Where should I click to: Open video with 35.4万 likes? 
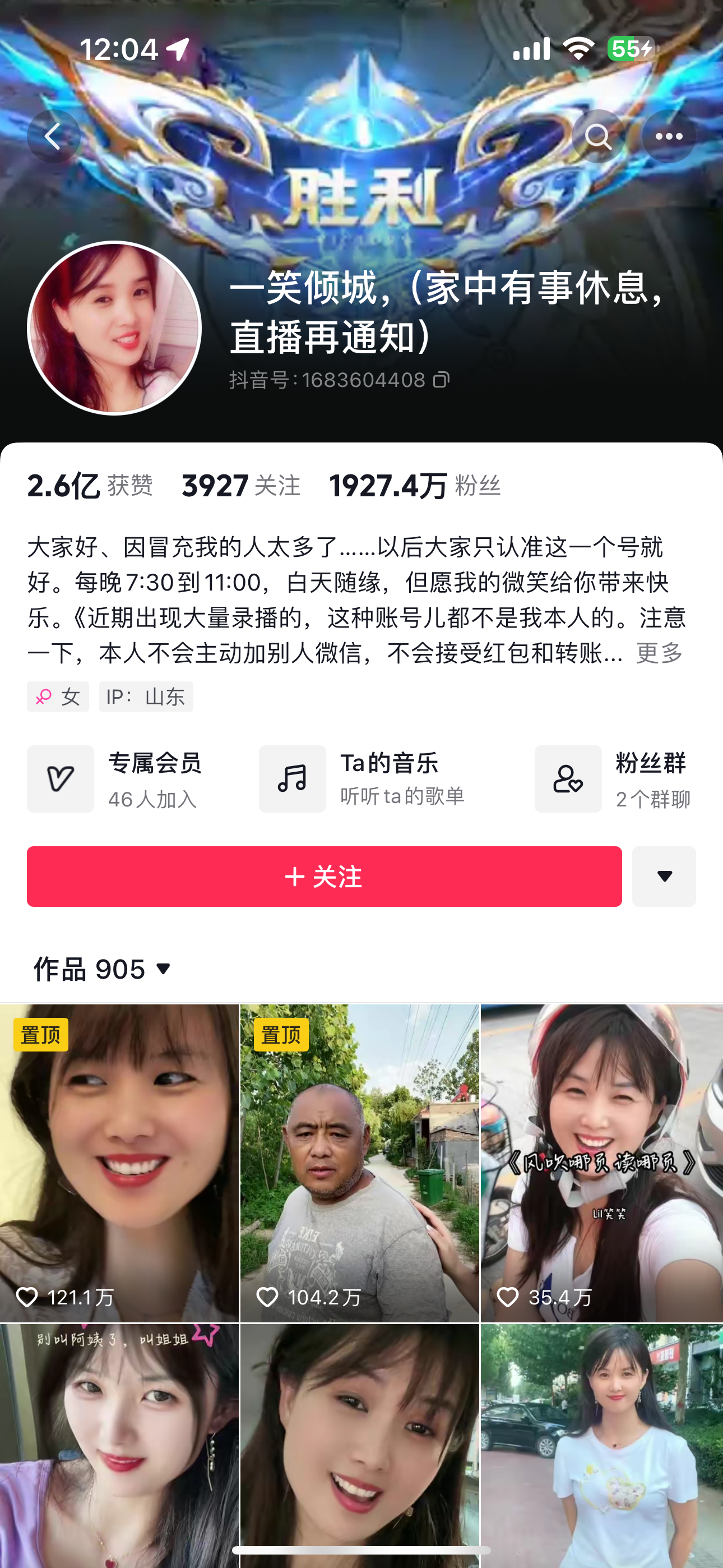601,1161
